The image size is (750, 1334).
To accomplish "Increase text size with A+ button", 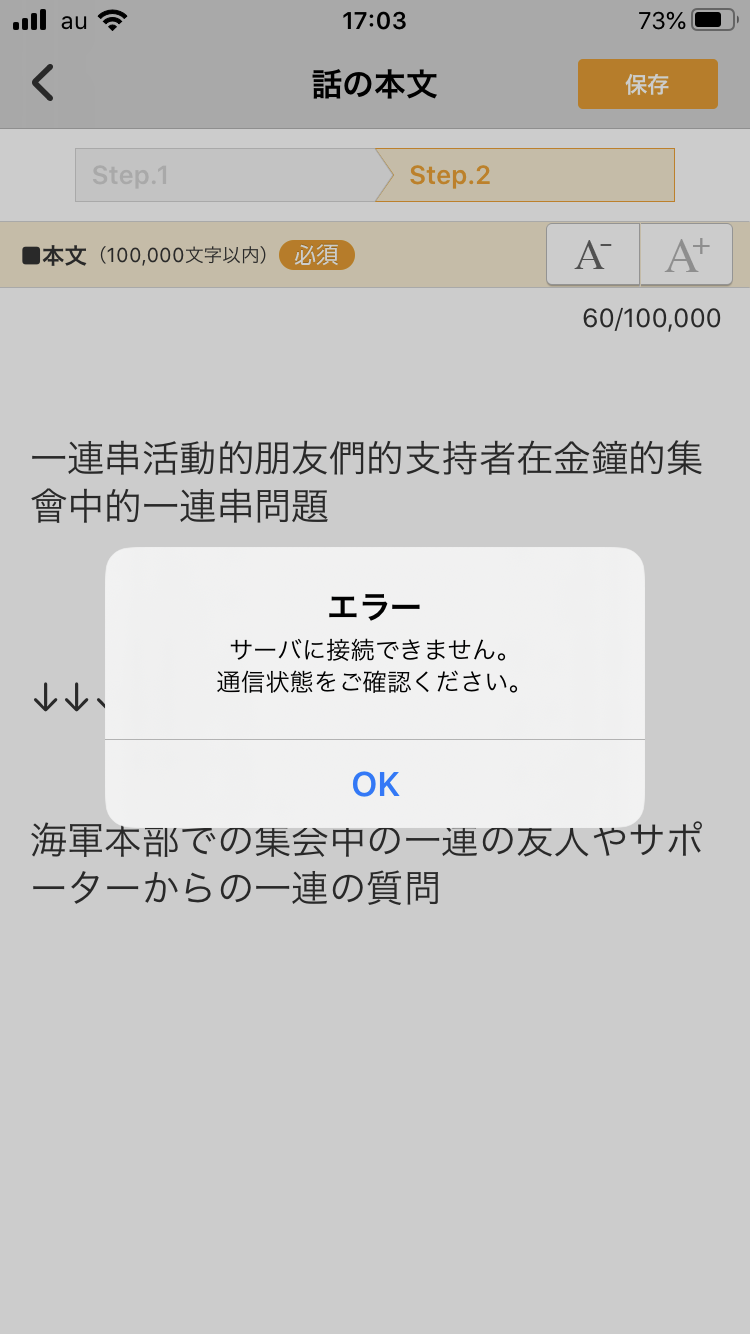I will coord(686,255).
